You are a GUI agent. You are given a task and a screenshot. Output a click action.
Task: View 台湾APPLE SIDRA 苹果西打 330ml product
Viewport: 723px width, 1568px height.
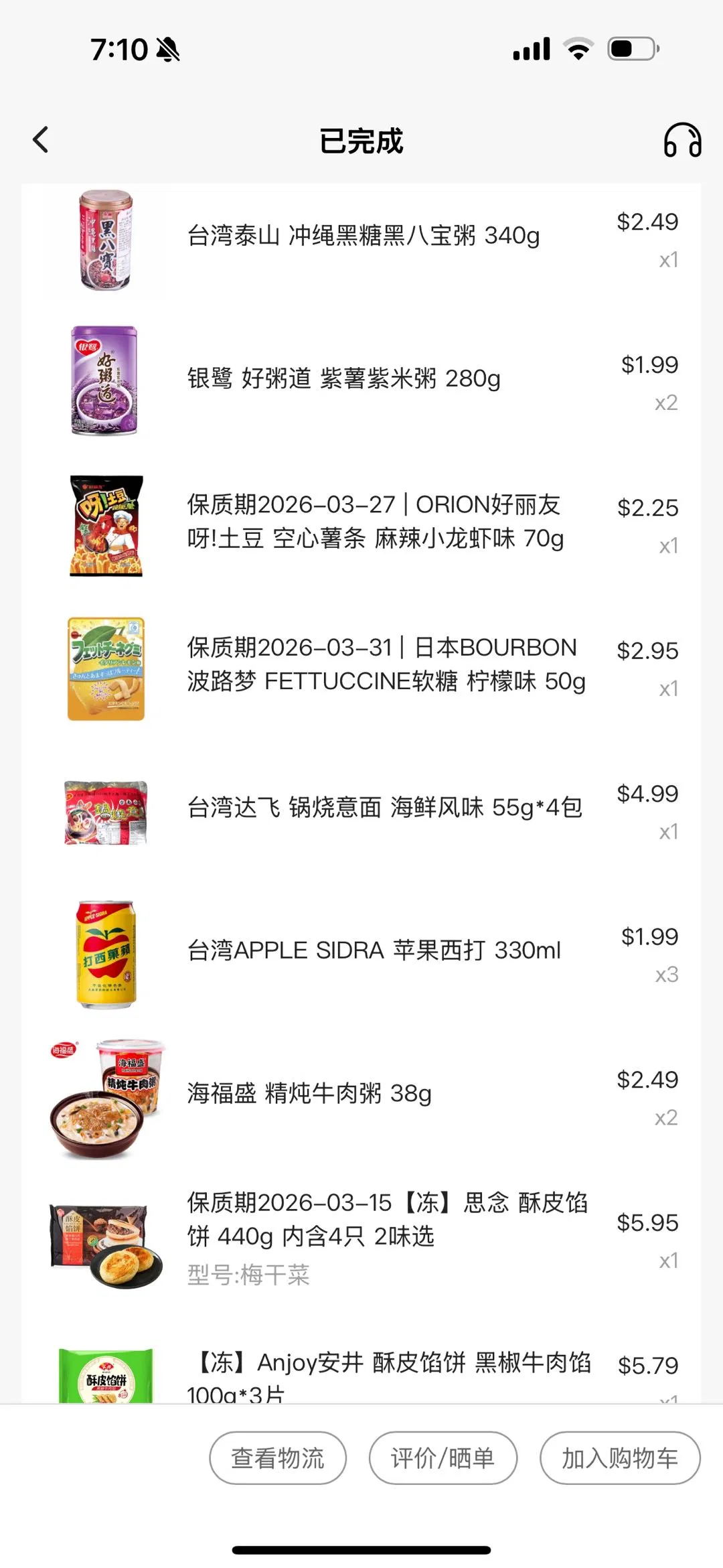coord(374,950)
